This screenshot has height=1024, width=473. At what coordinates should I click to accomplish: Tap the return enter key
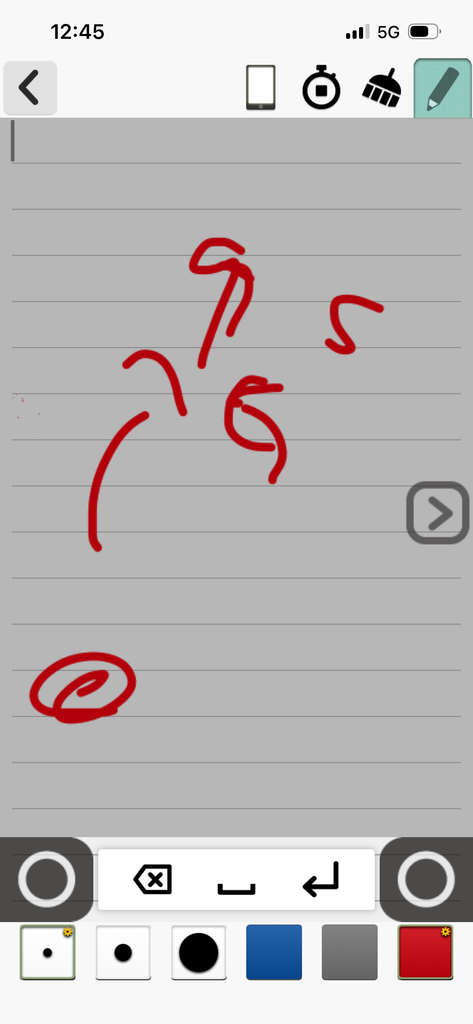(321, 879)
